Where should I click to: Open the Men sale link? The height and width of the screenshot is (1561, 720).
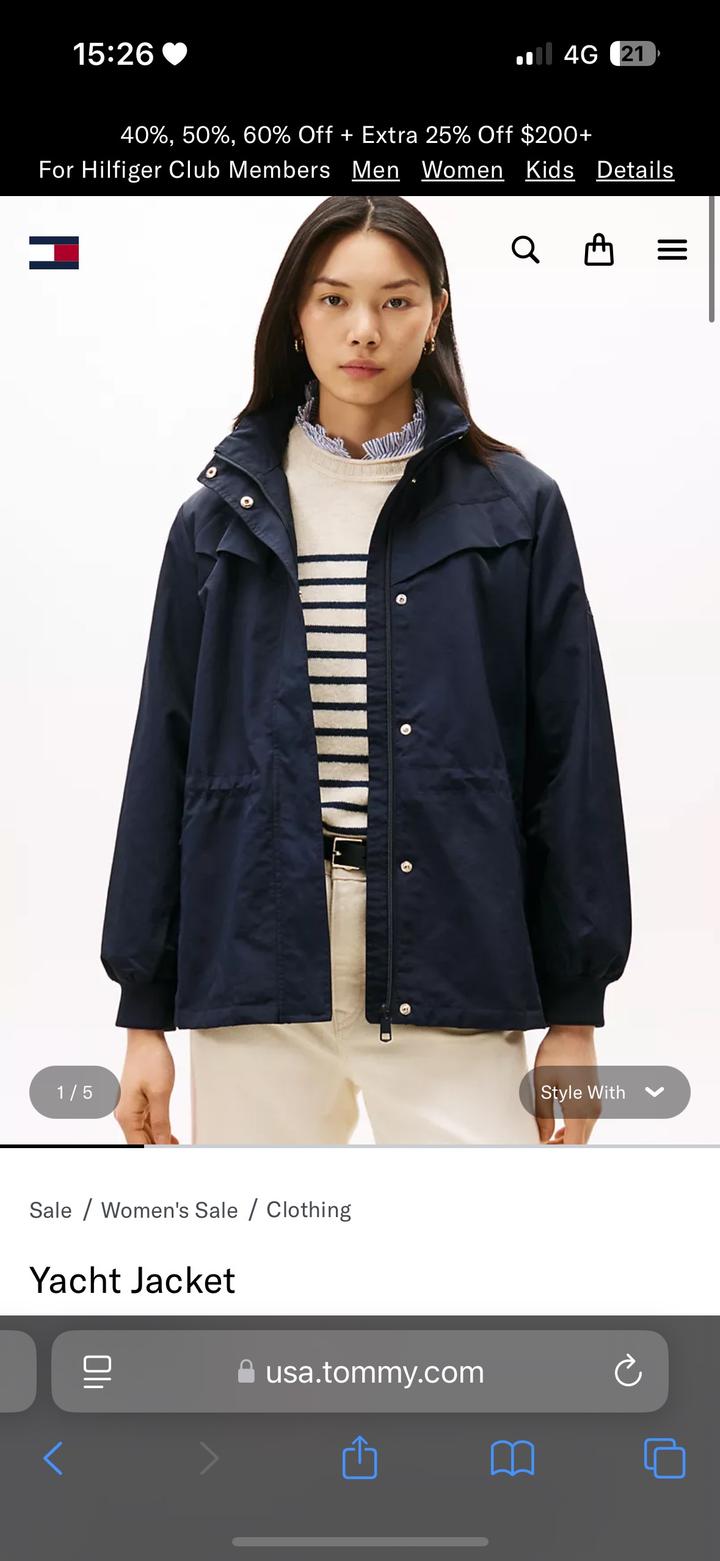pyautogui.click(x=375, y=170)
